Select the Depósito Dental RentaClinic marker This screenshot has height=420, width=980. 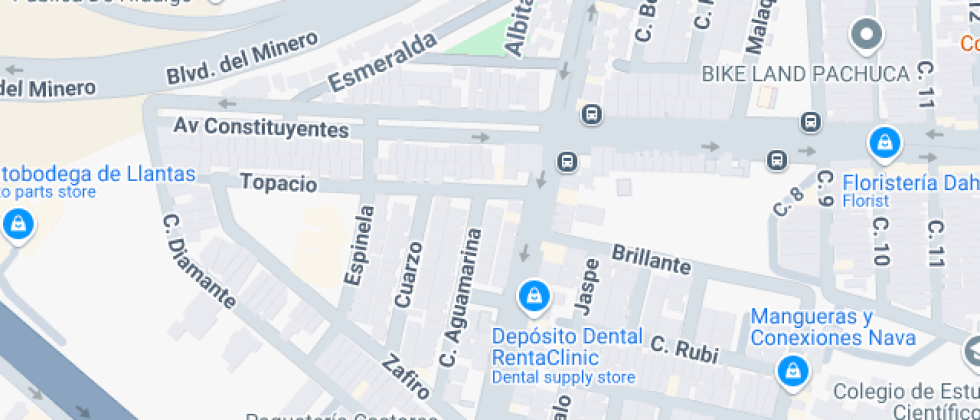coord(534,297)
